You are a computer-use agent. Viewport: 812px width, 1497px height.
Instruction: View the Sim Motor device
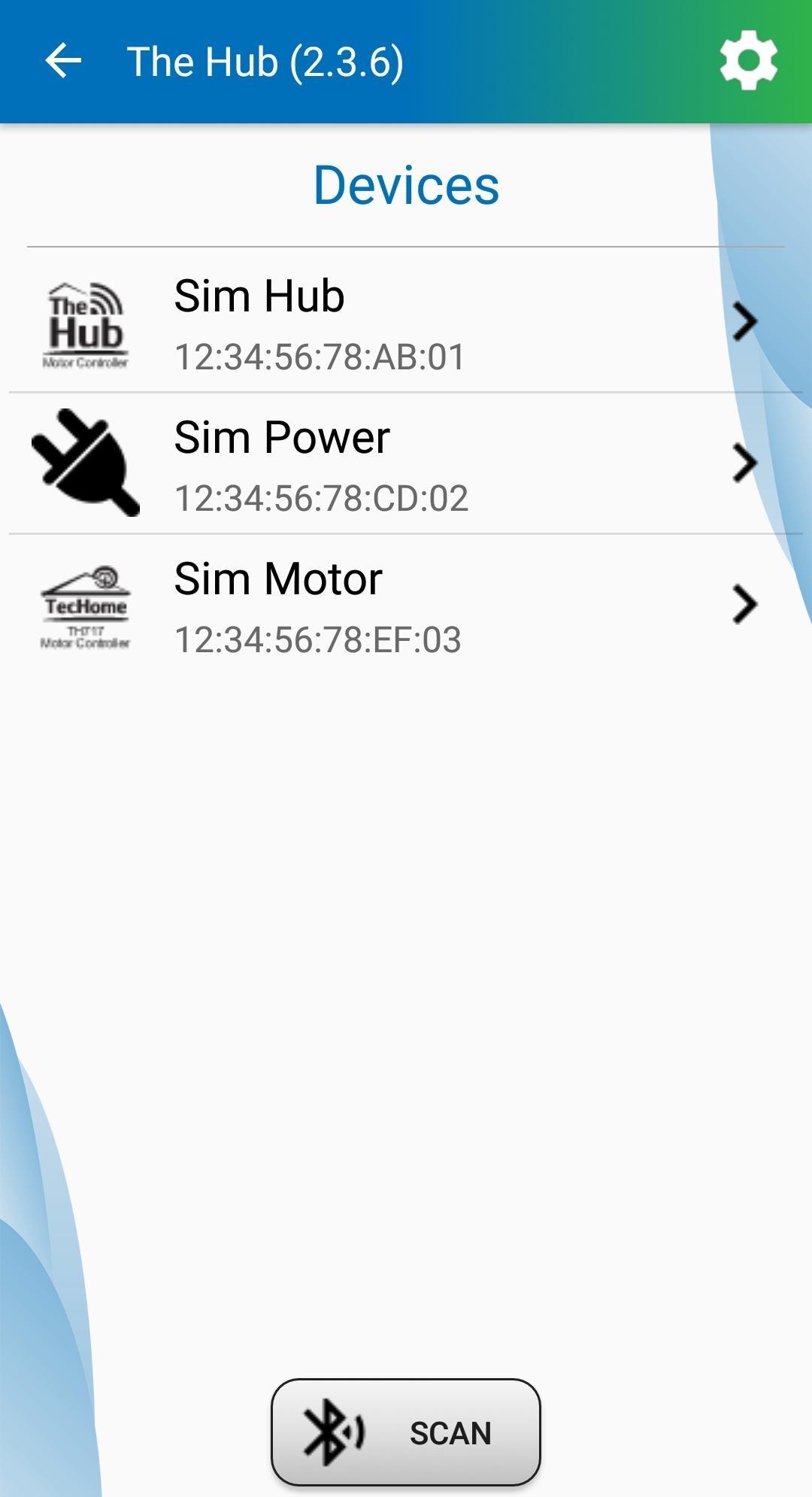click(x=406, y=605)
